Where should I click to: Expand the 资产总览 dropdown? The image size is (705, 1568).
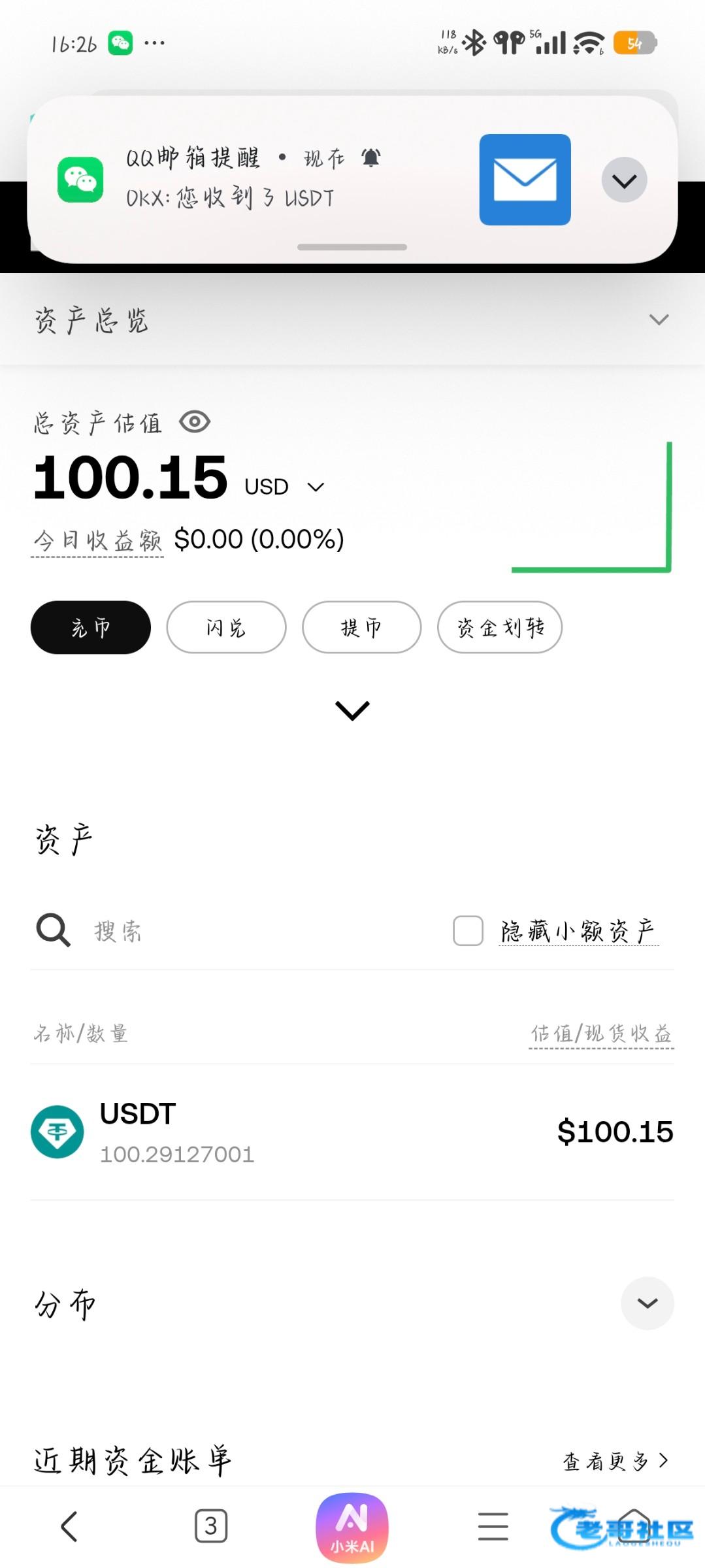tap(659, 319)
